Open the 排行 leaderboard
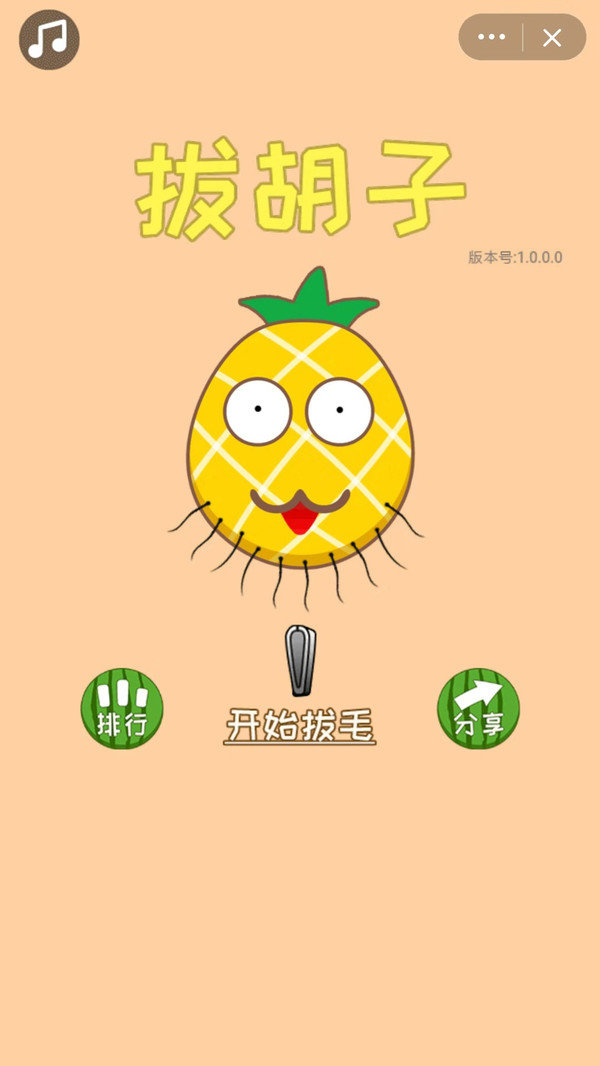 [x=121, y=709]
